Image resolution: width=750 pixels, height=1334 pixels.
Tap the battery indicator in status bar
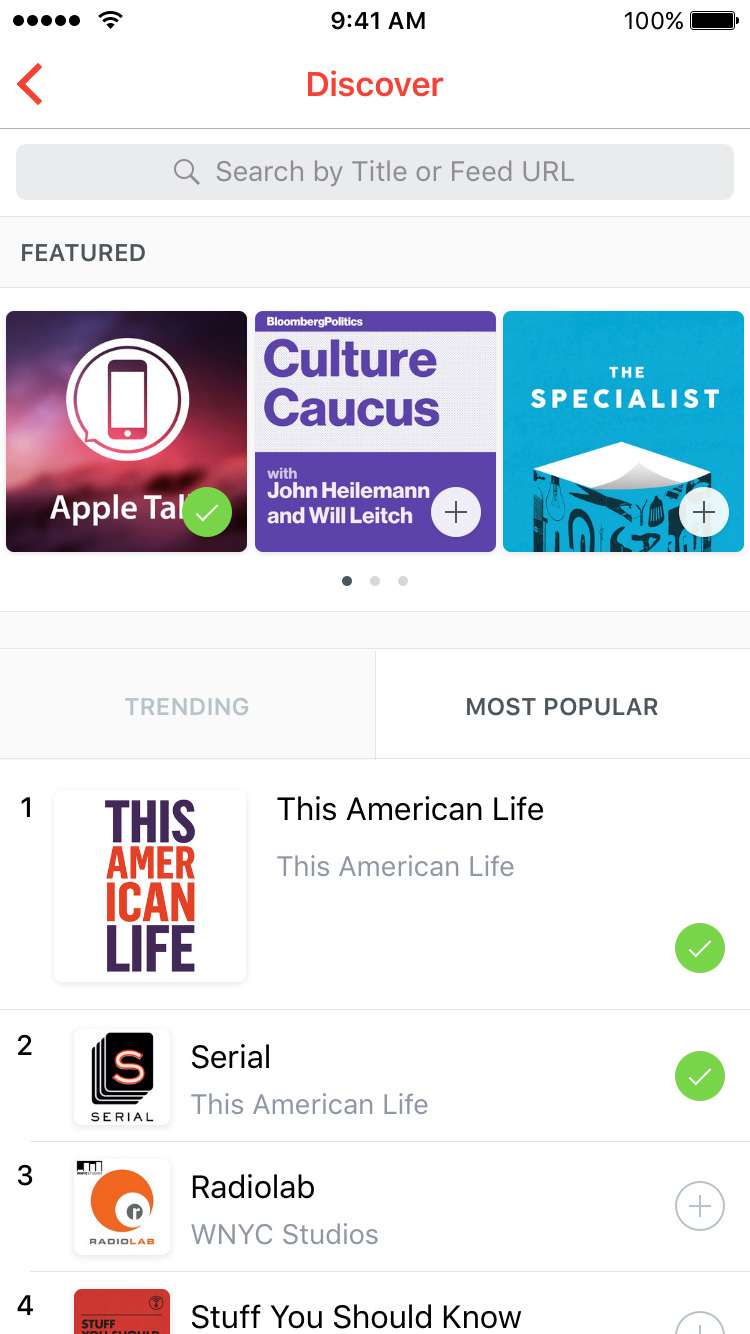[x=713, y=18]
